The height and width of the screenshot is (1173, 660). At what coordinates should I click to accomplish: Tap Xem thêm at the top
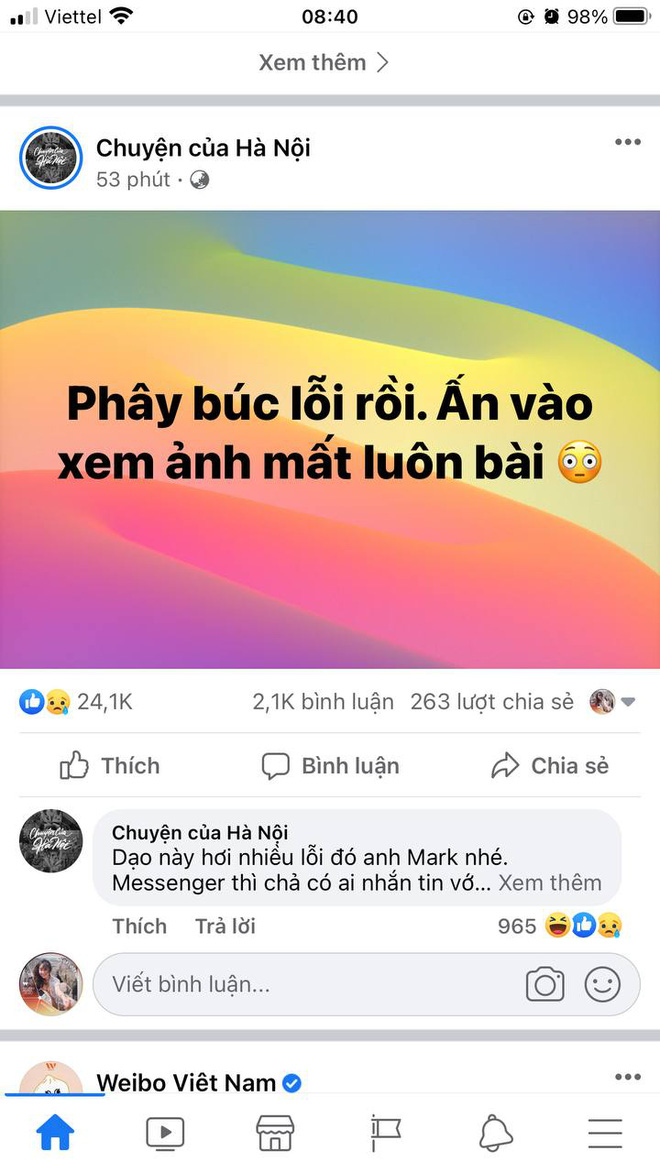point(322,62)
